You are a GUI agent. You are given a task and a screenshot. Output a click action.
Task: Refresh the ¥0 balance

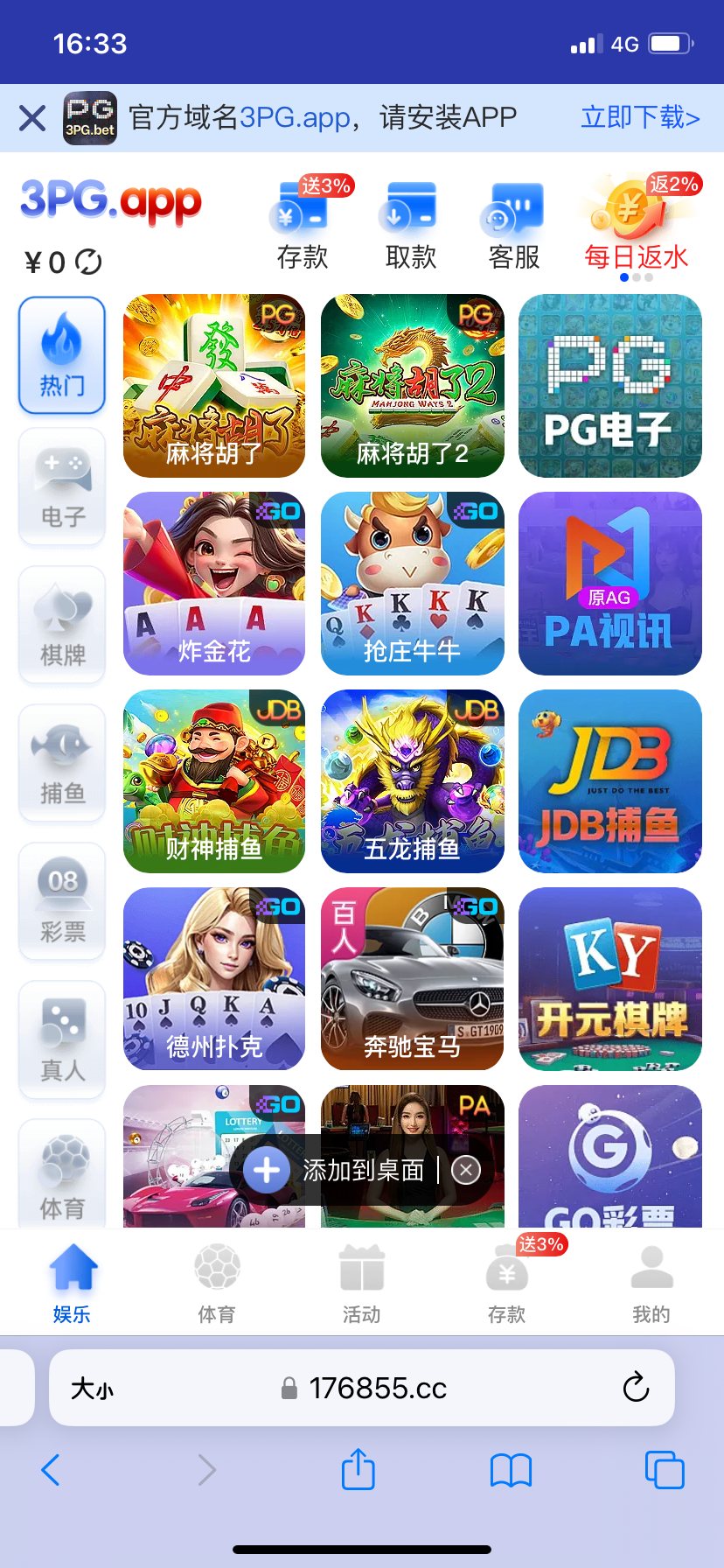pyautogui.click(x=88, y=262)
